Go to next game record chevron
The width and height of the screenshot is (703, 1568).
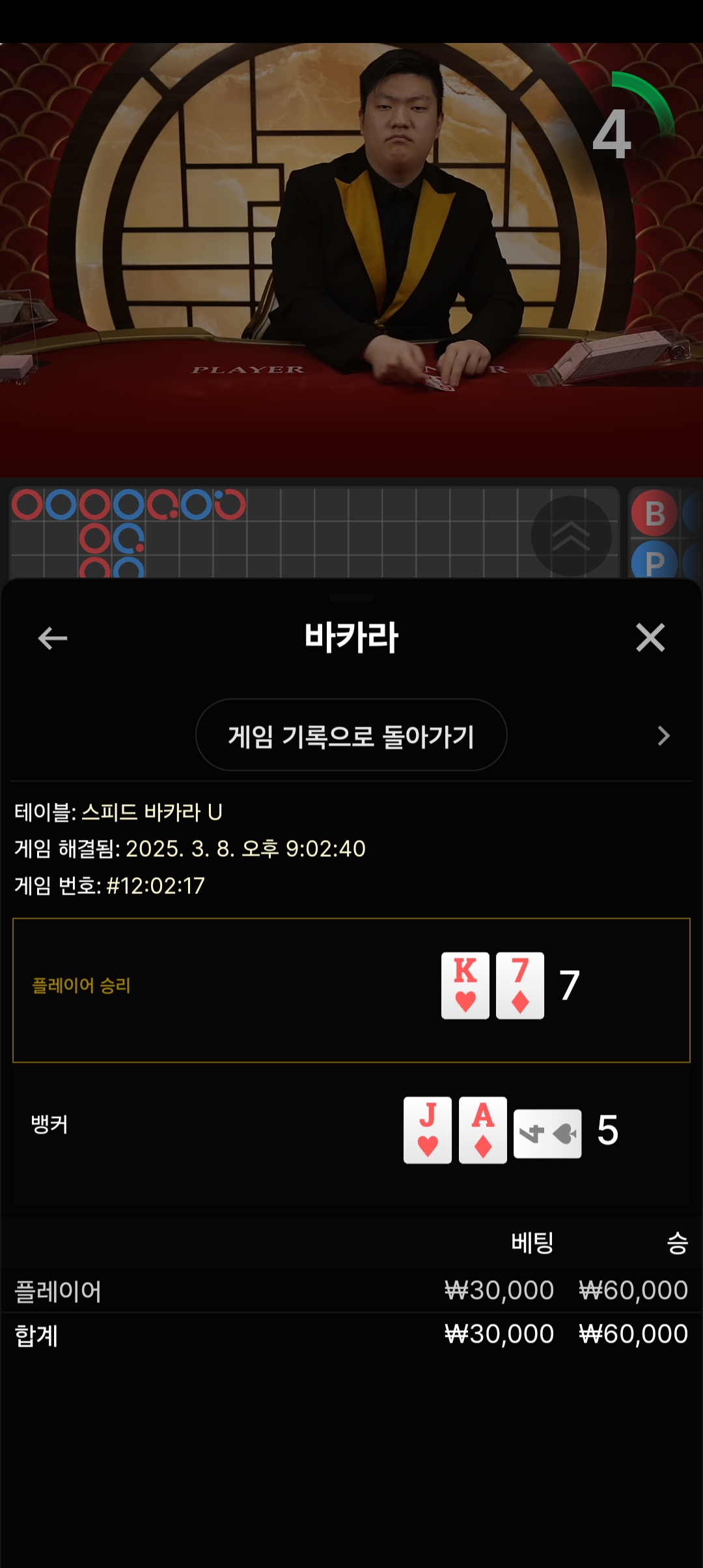(x=663, y=736)
